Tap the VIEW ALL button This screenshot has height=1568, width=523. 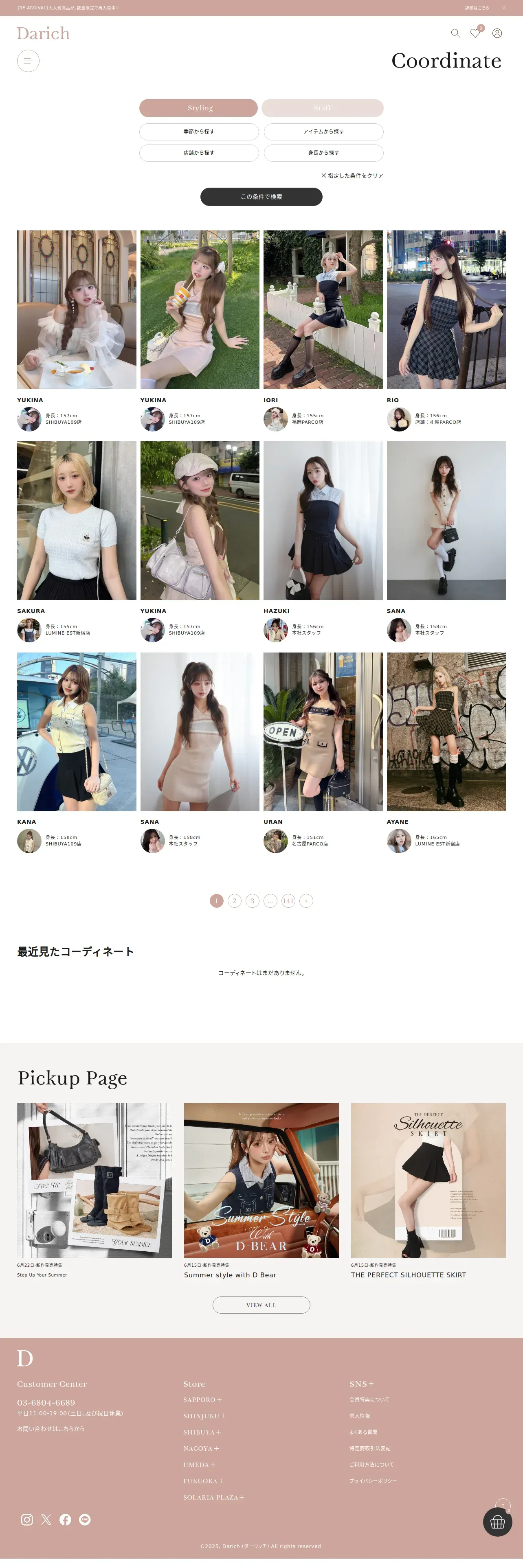tap(261, 1305)
